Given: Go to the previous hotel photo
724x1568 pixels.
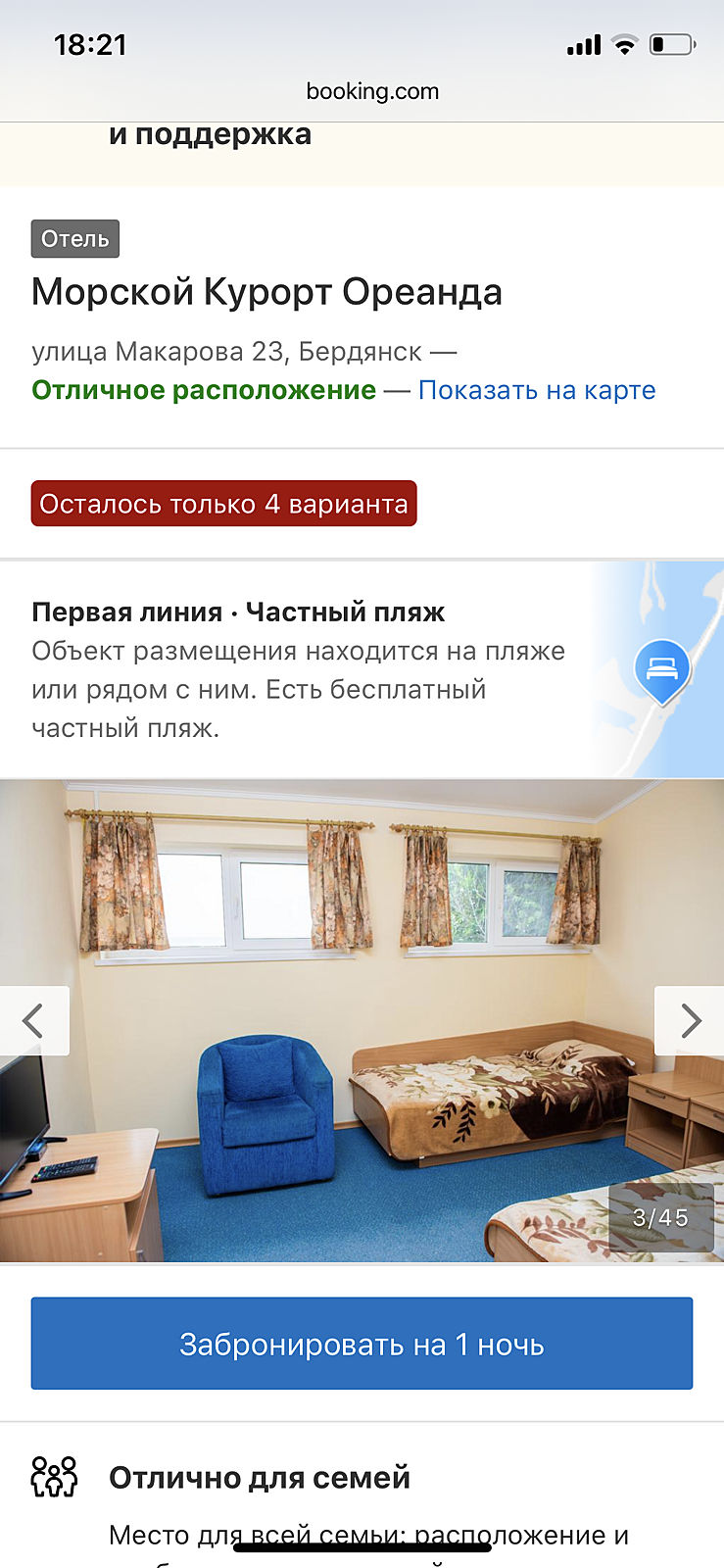Looking at the screenshot, I should pyautogui.click(x=33, y=1020).
